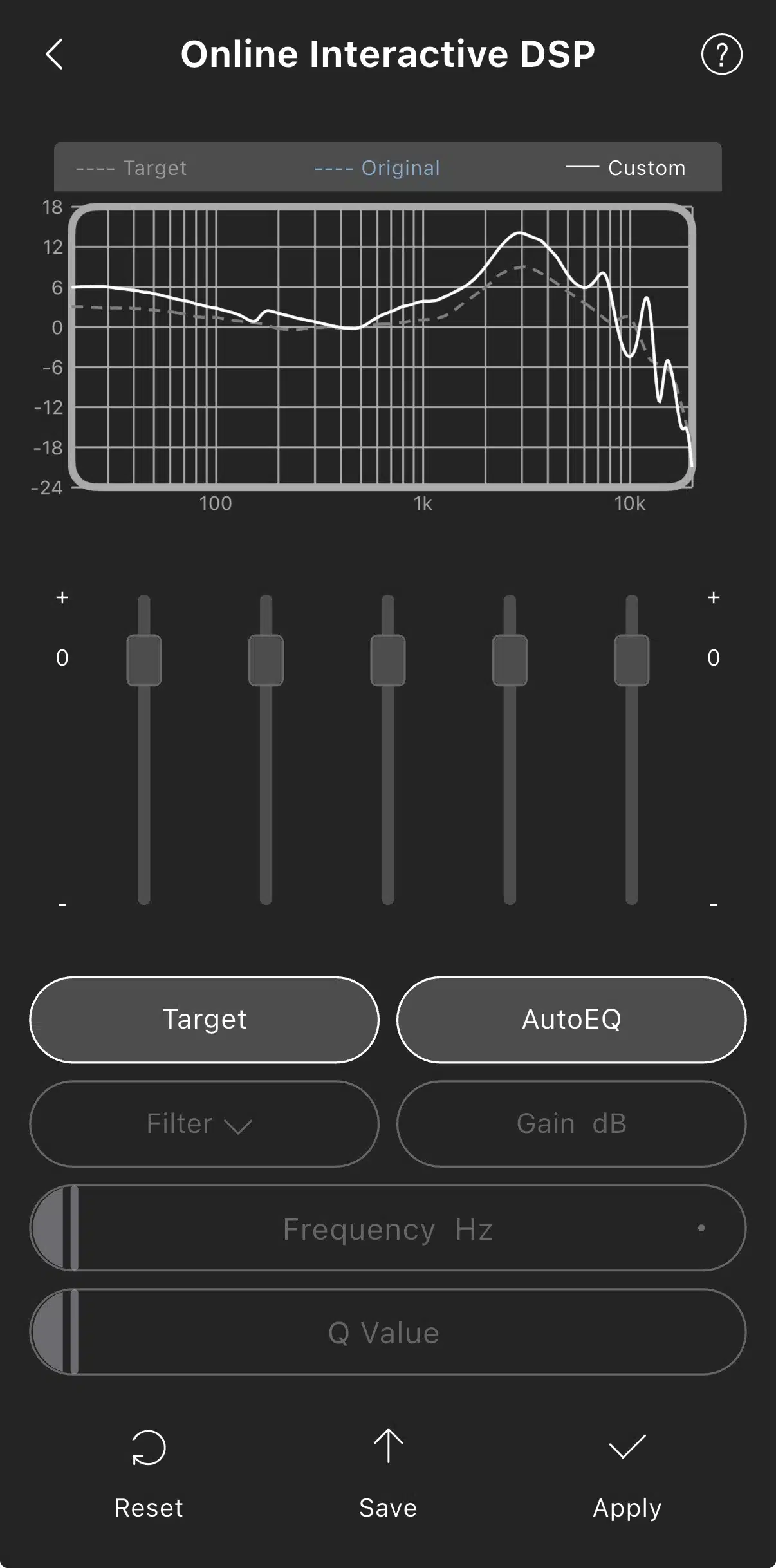Expand the Filter dropdown
The image size is (776, 1568).
[x=205, y=1124]
